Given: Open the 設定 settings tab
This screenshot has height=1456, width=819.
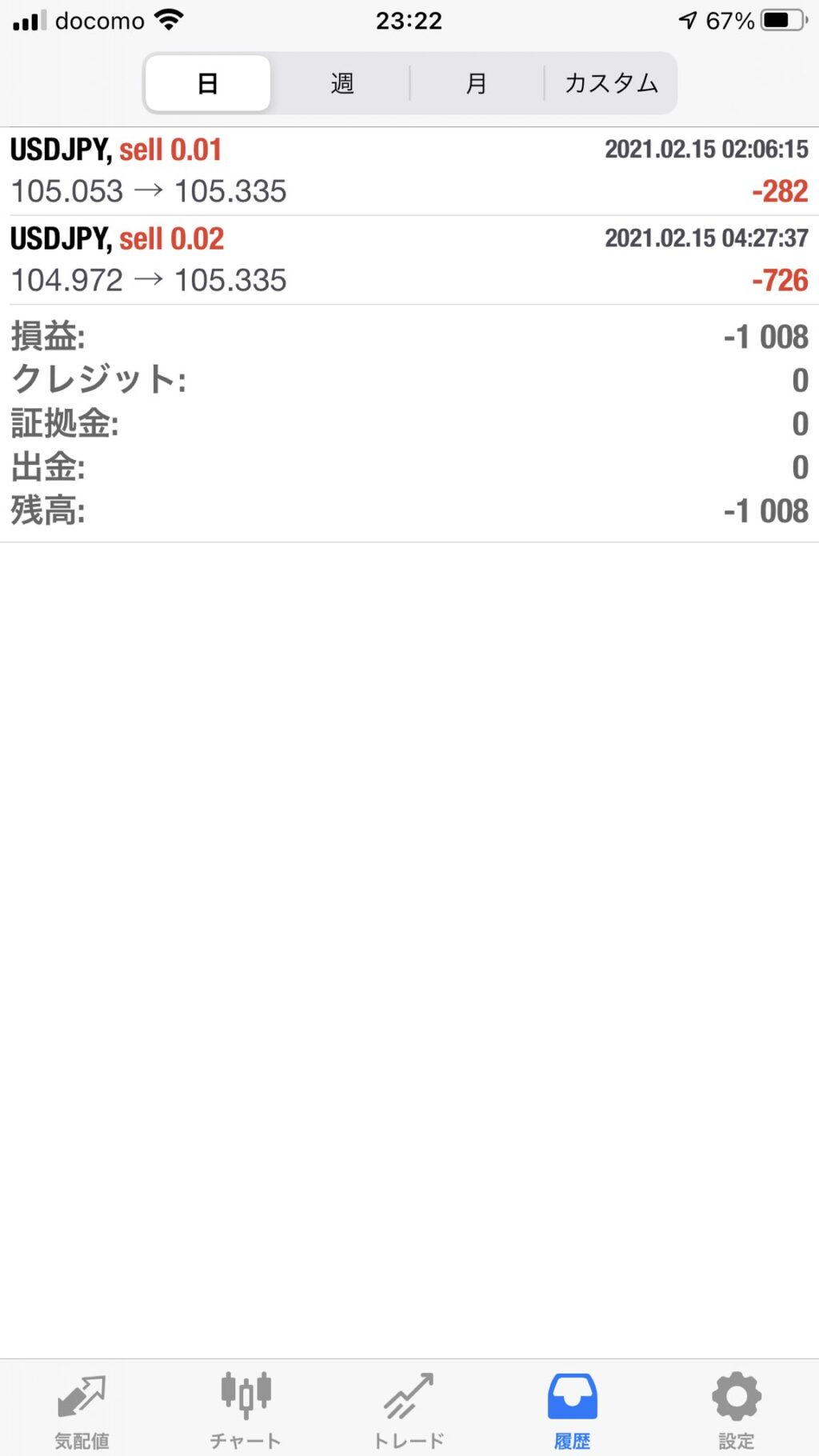Looking at the screenshot, I should pos(737,1411).
